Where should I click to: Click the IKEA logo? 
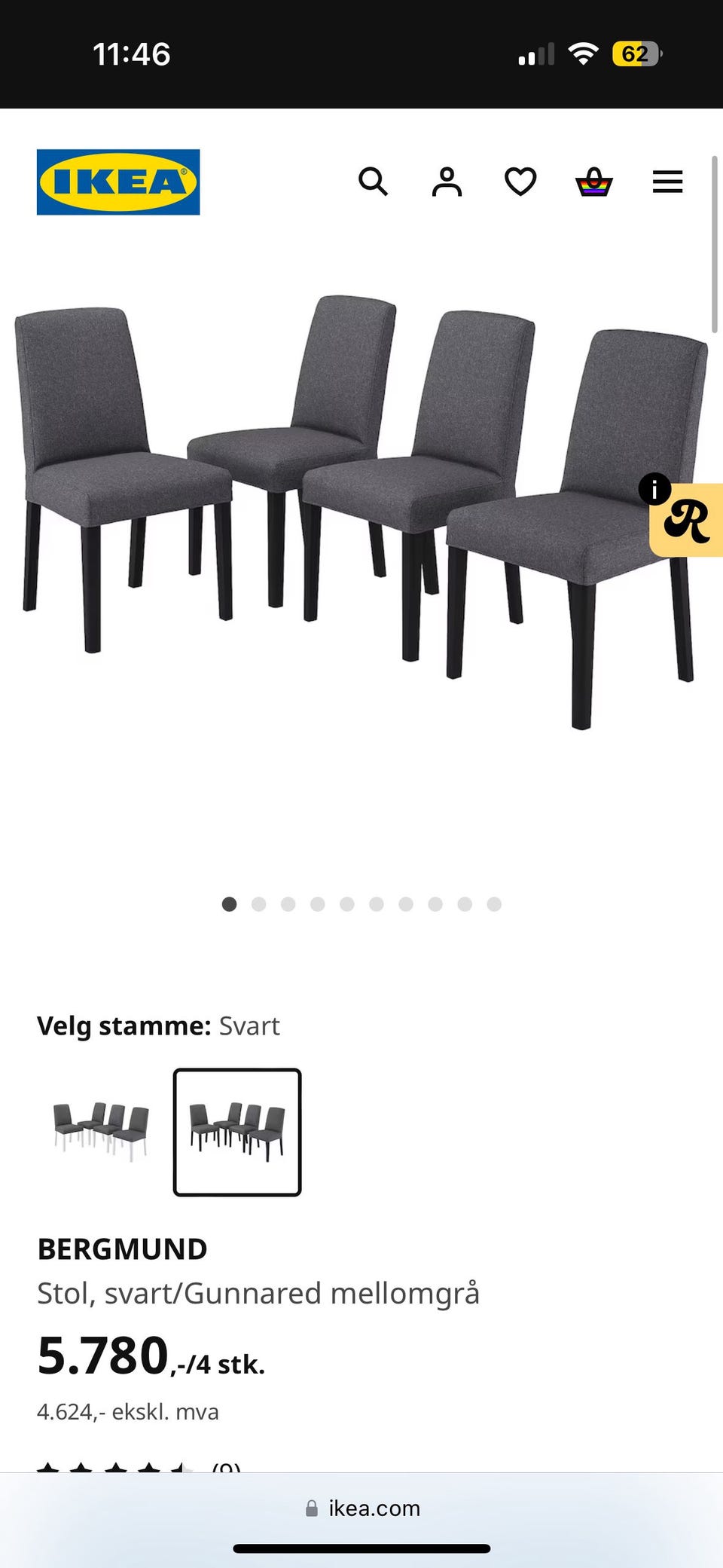coord(118,182)
